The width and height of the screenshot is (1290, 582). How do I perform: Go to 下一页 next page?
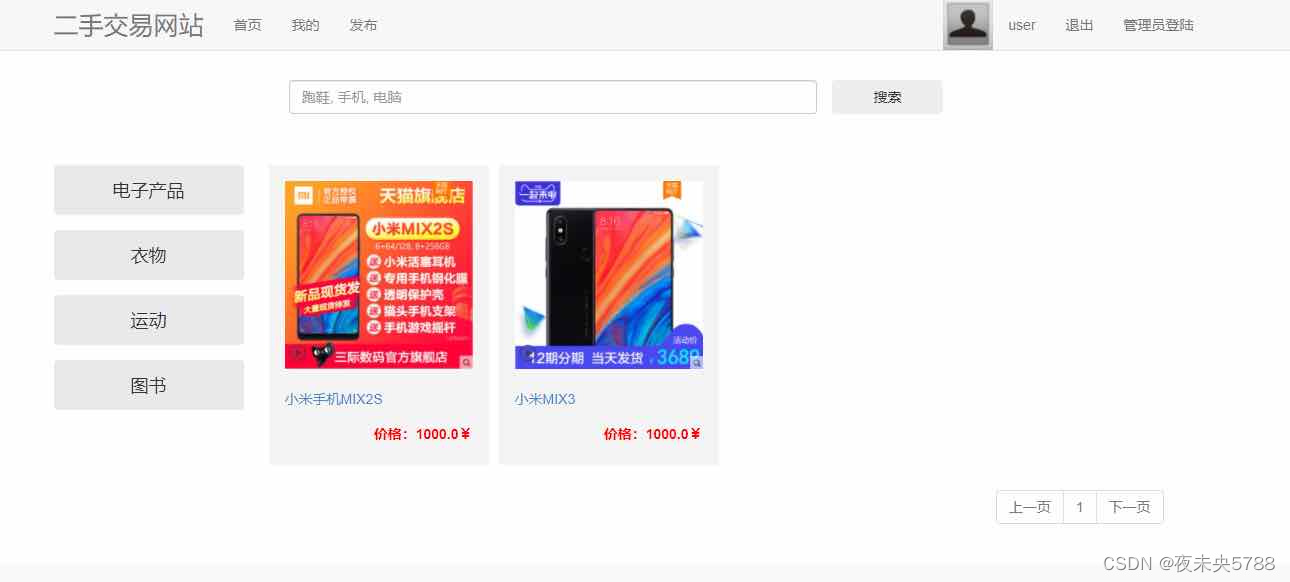click(x=1130, y=507)
